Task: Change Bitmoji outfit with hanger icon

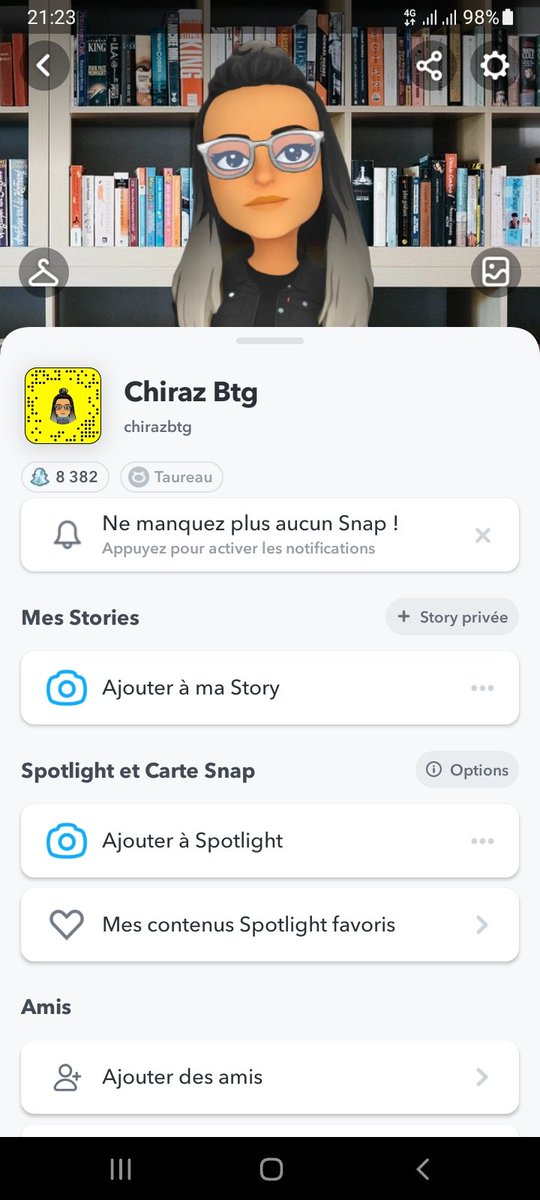Action: 44,272
